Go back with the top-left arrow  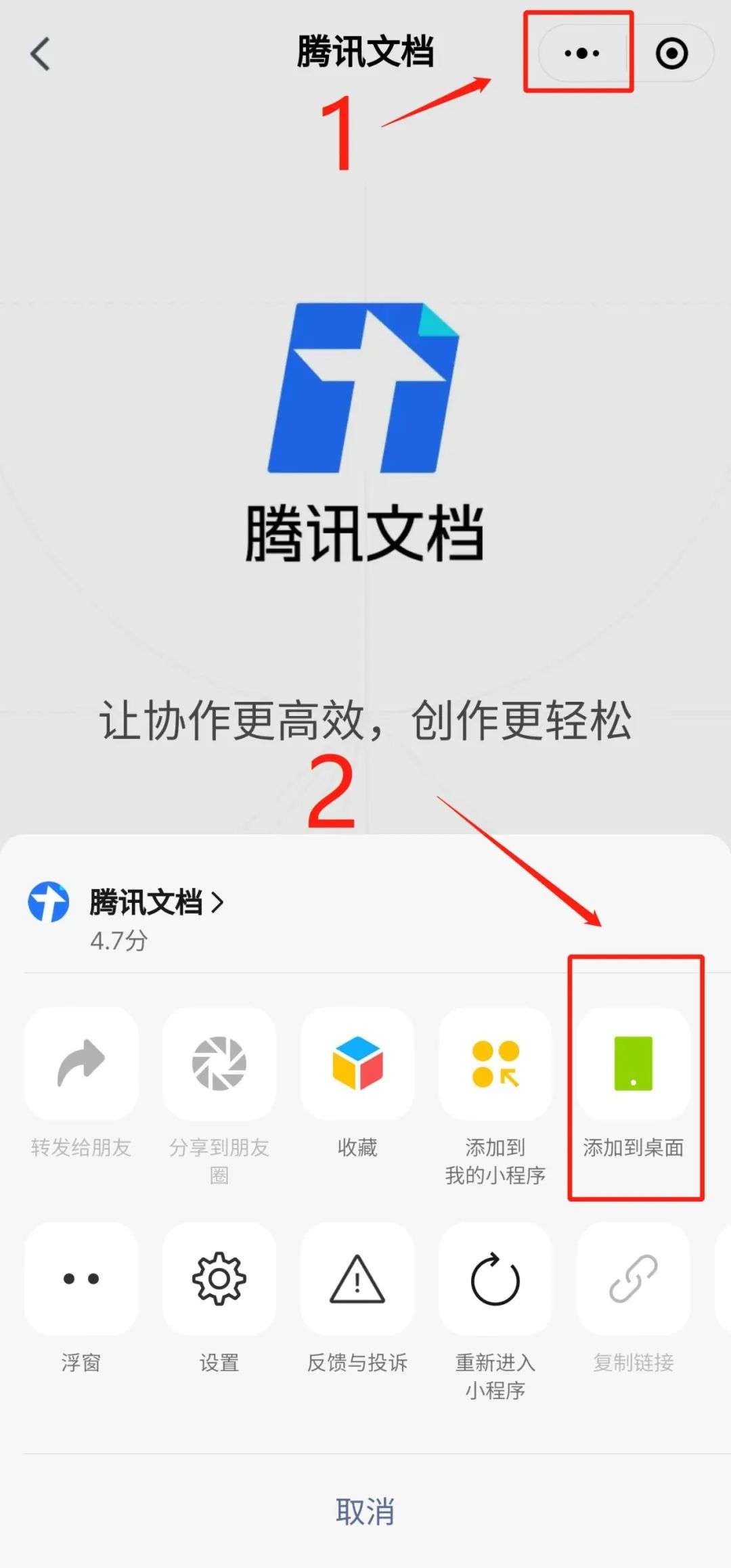[x=41, y=53]
